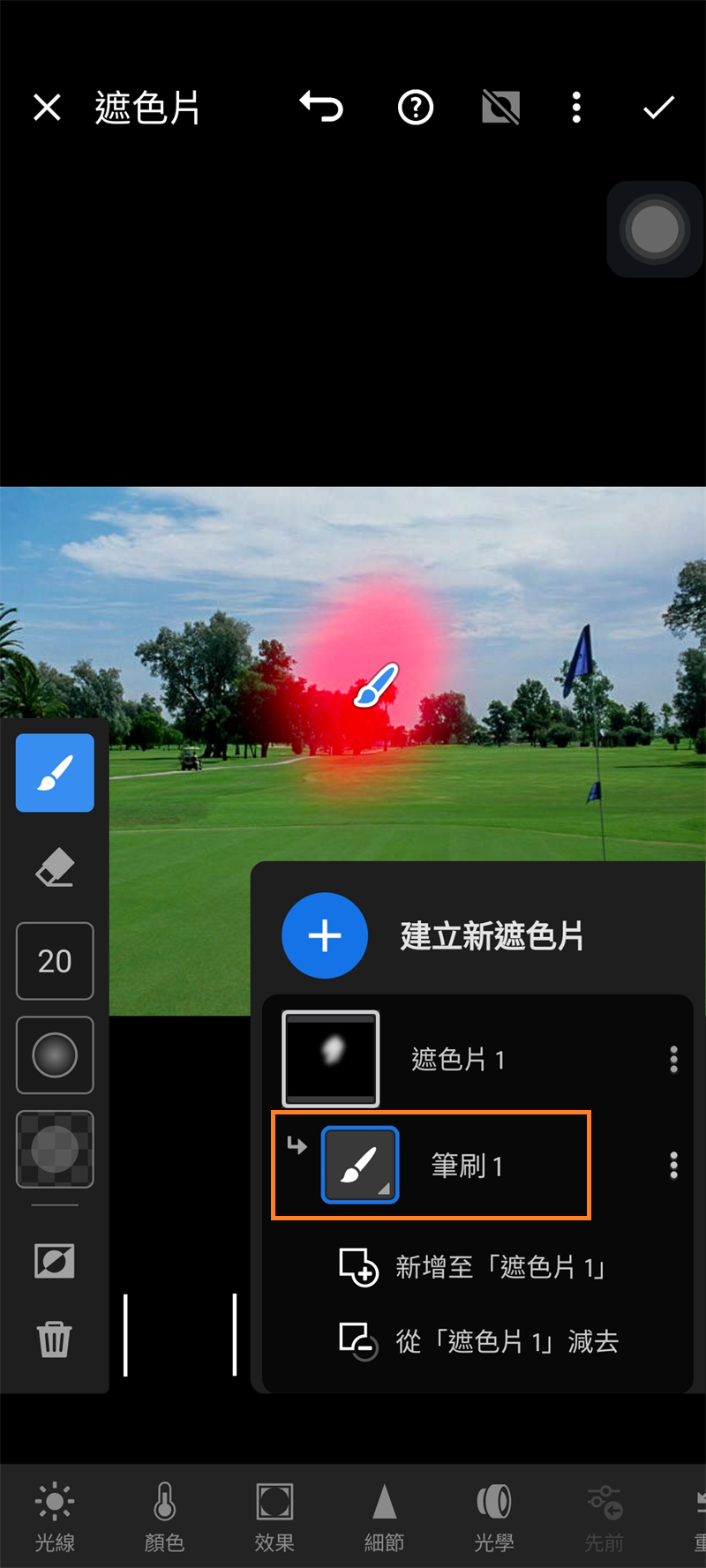Image resolution: width=706 pixels, height=1568 pixels.
Task: Open brush feather setting
Action: coord(55,1055)
